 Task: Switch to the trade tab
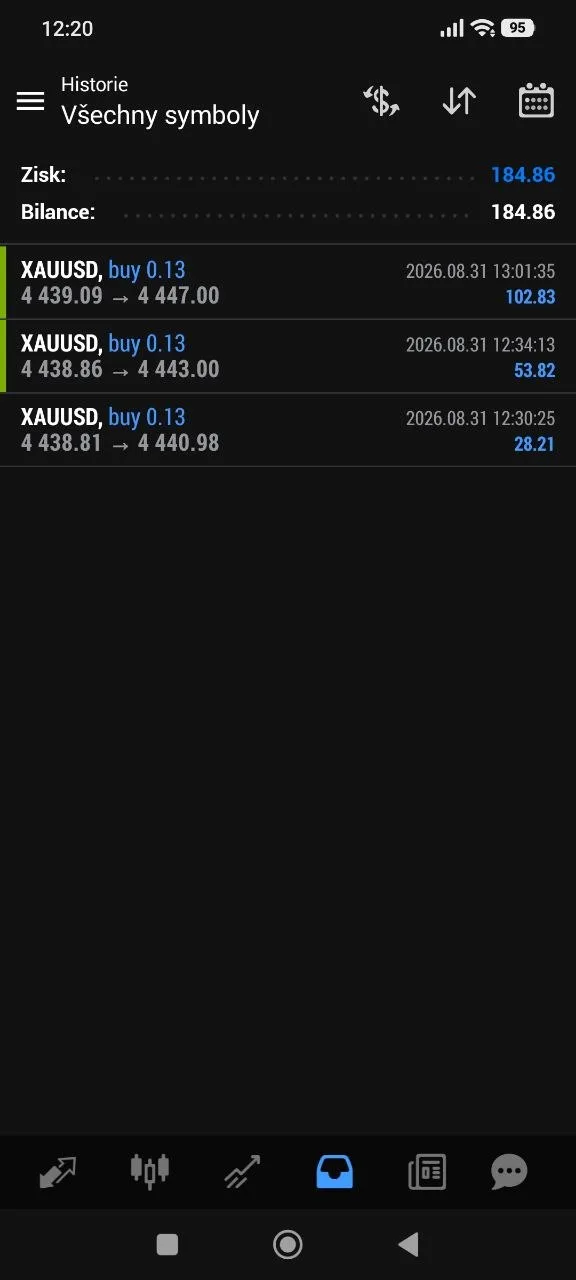click(x=242, y=1171)
